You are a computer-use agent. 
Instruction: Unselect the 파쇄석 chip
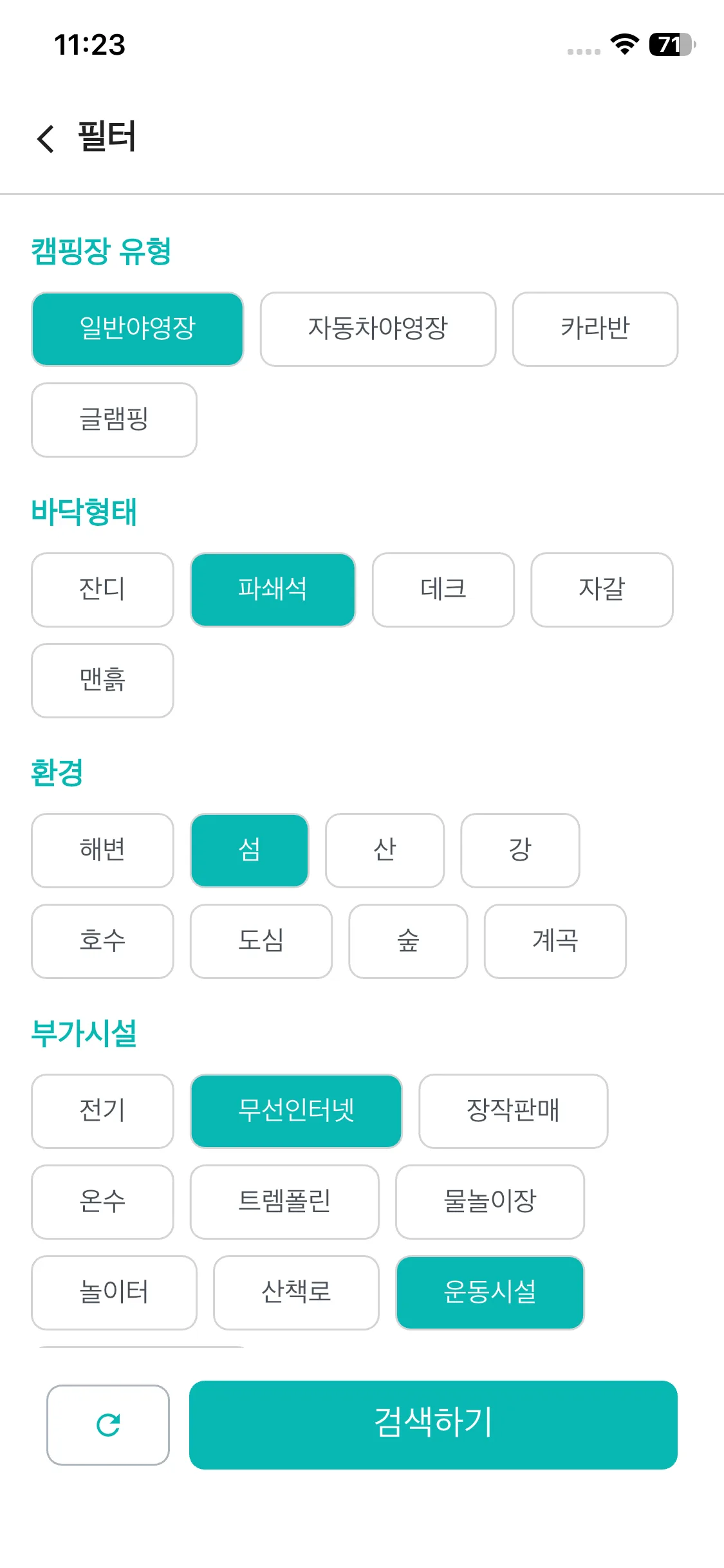[x=273, y=590]
